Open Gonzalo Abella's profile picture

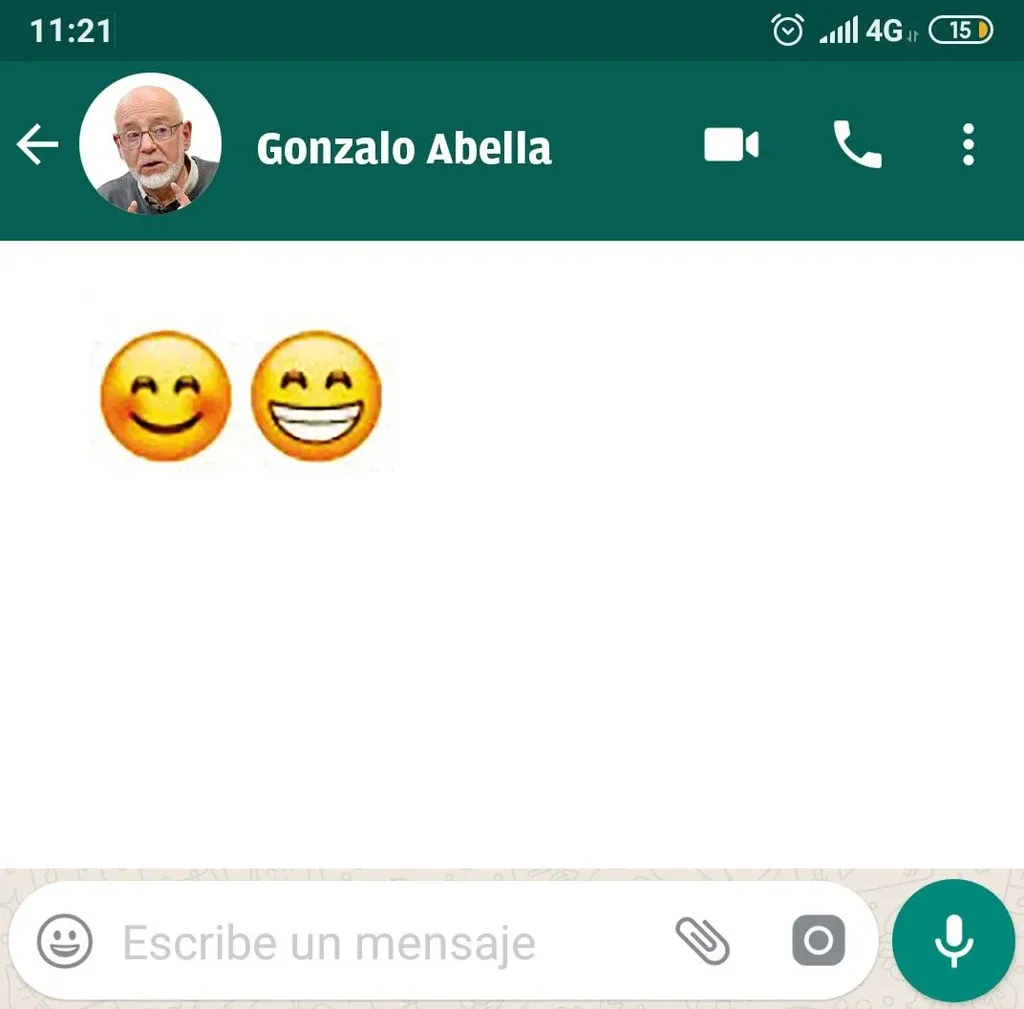[150, 144]
